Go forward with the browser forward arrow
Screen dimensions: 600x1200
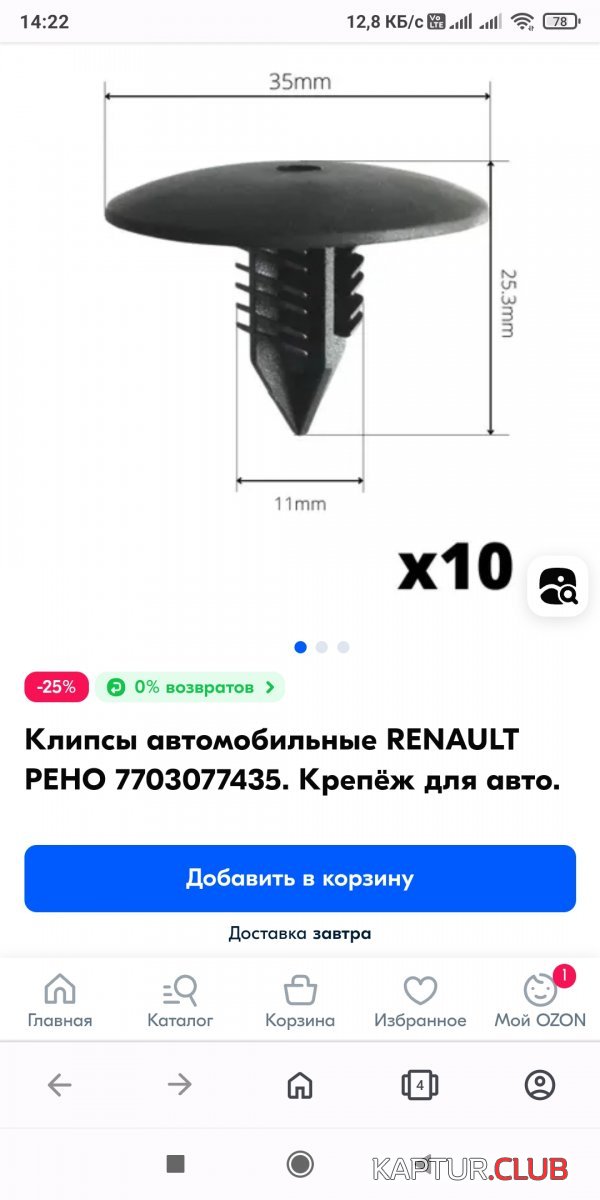coord(180,1084)
